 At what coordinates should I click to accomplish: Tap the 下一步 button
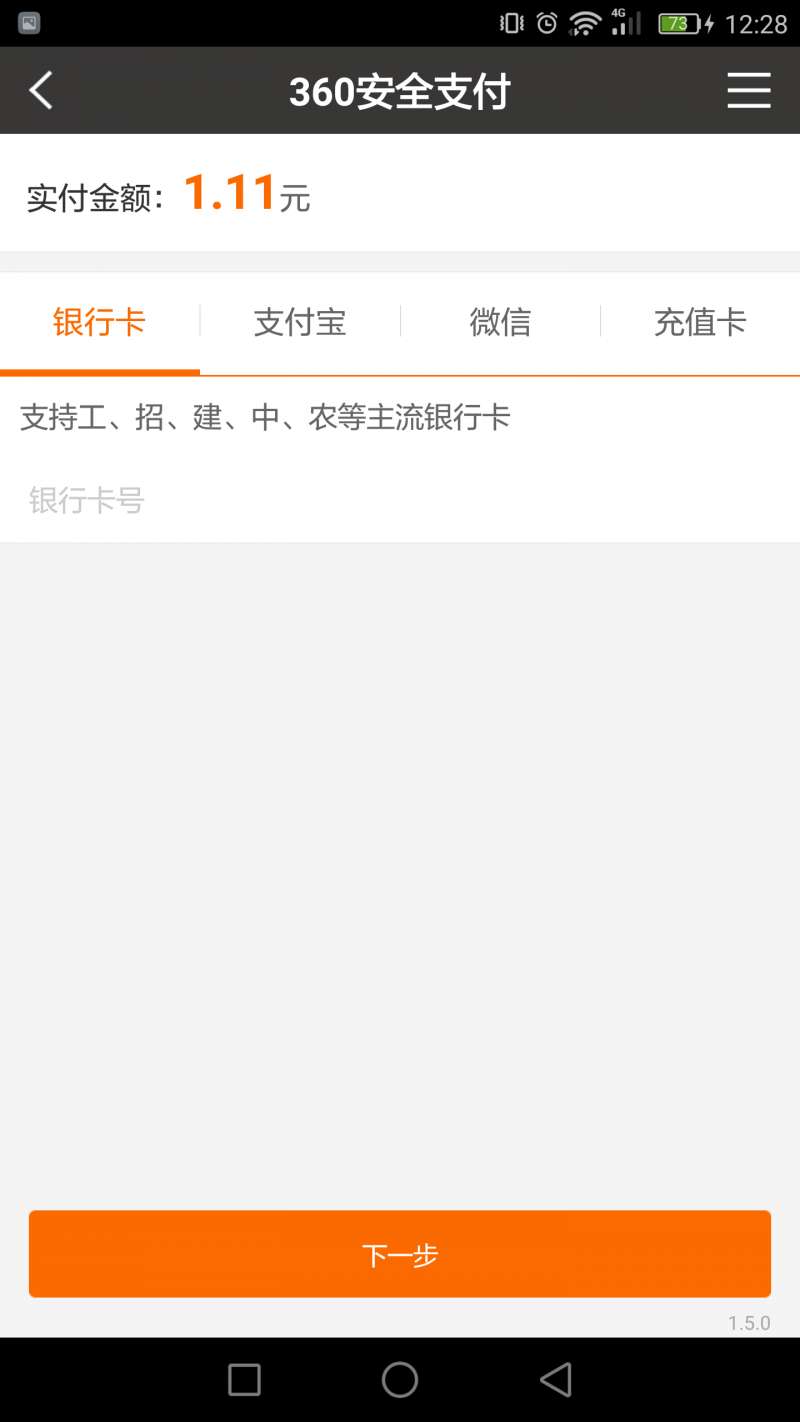(400, 1254)
